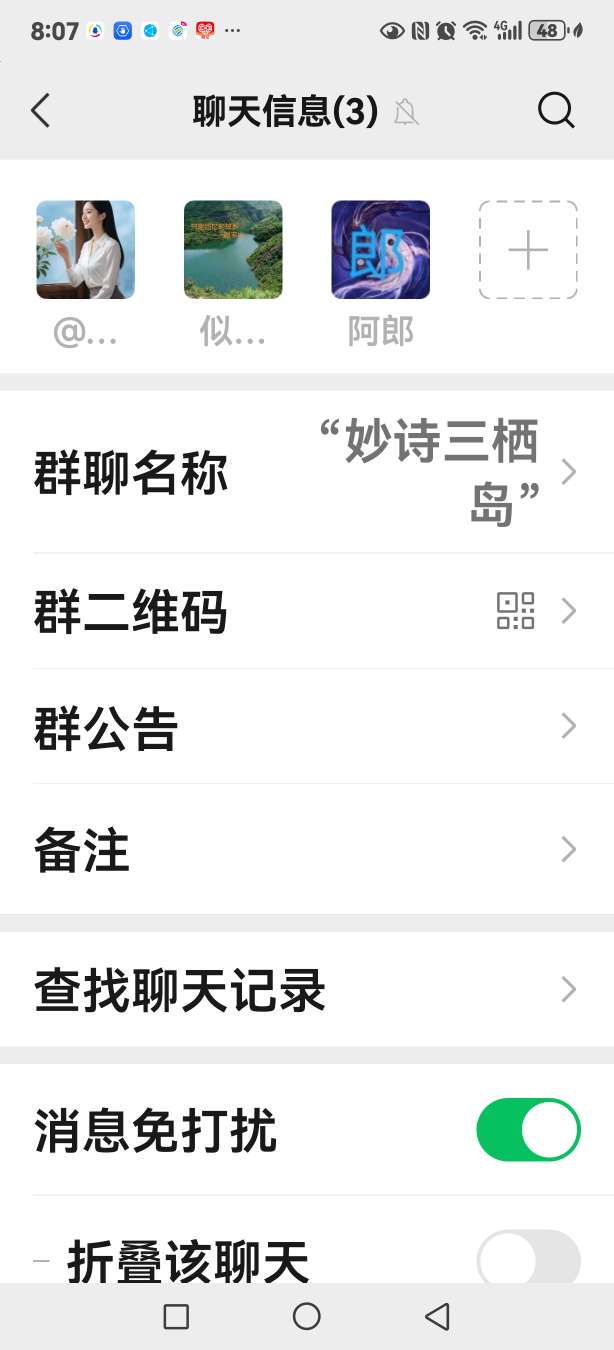View the member with lake avatar
Image resolution: width=614 pixels, height=1350 pixels.
pos(233,250)
